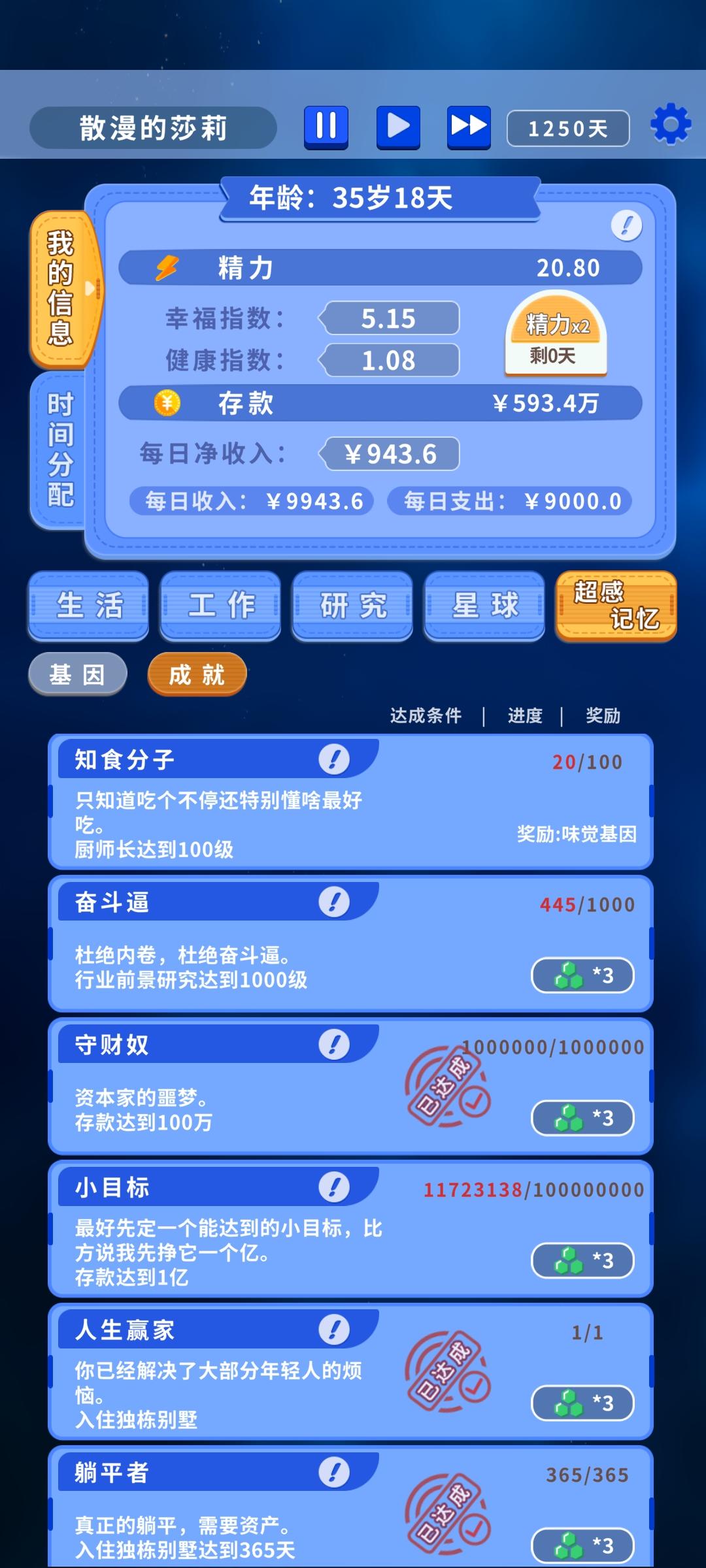Screen dimensions: 706x1568
Task: Tap the info icon in the status panel
Action: pyautogui.click(x=626, y=226)
